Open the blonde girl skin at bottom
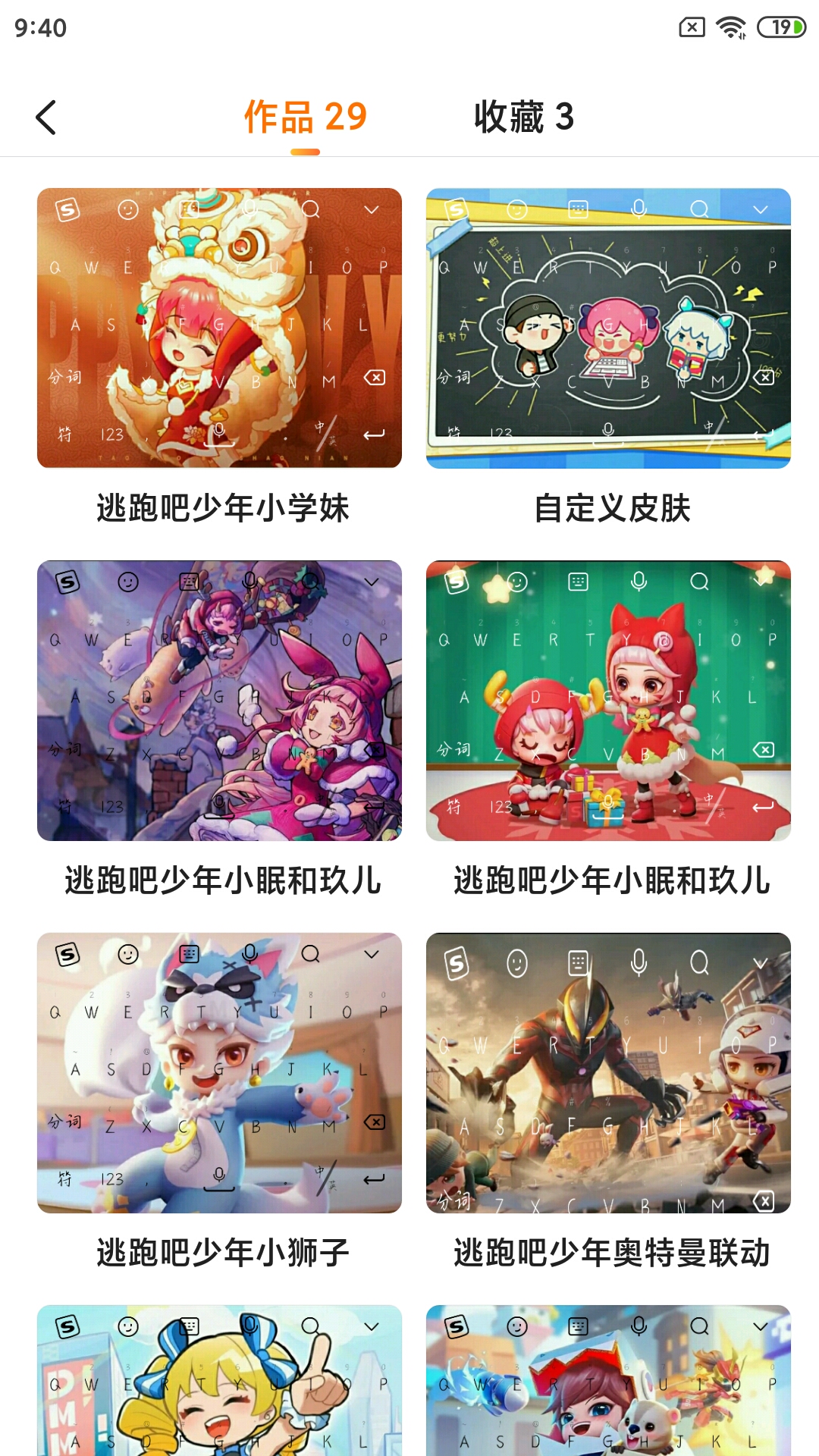This screenshot has width=819, height=1456. click(219, 1380)
